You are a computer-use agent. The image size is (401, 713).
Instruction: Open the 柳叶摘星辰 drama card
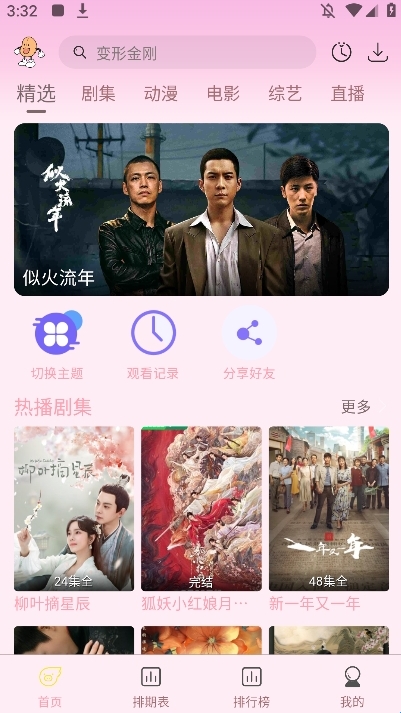74,519
